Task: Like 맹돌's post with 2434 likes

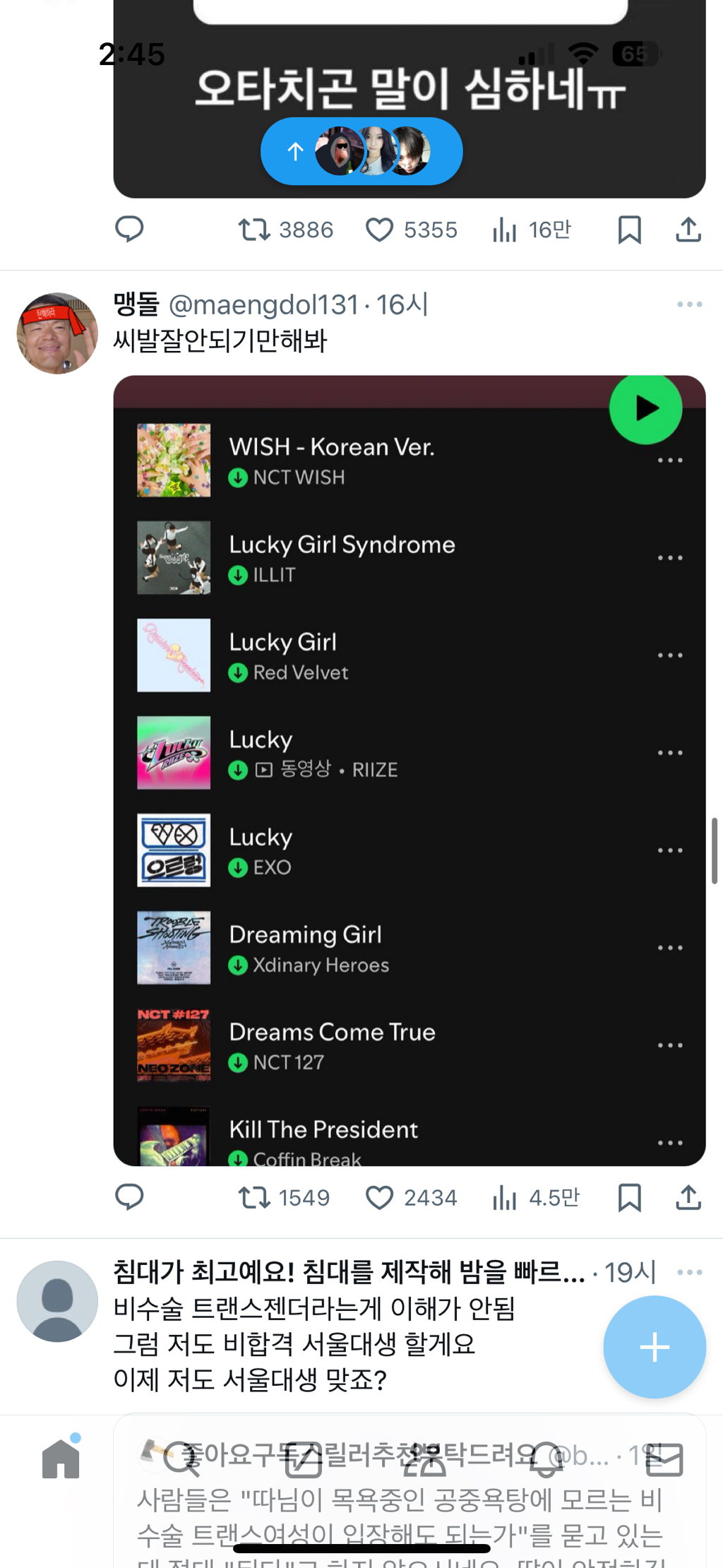Action: 379,1197
